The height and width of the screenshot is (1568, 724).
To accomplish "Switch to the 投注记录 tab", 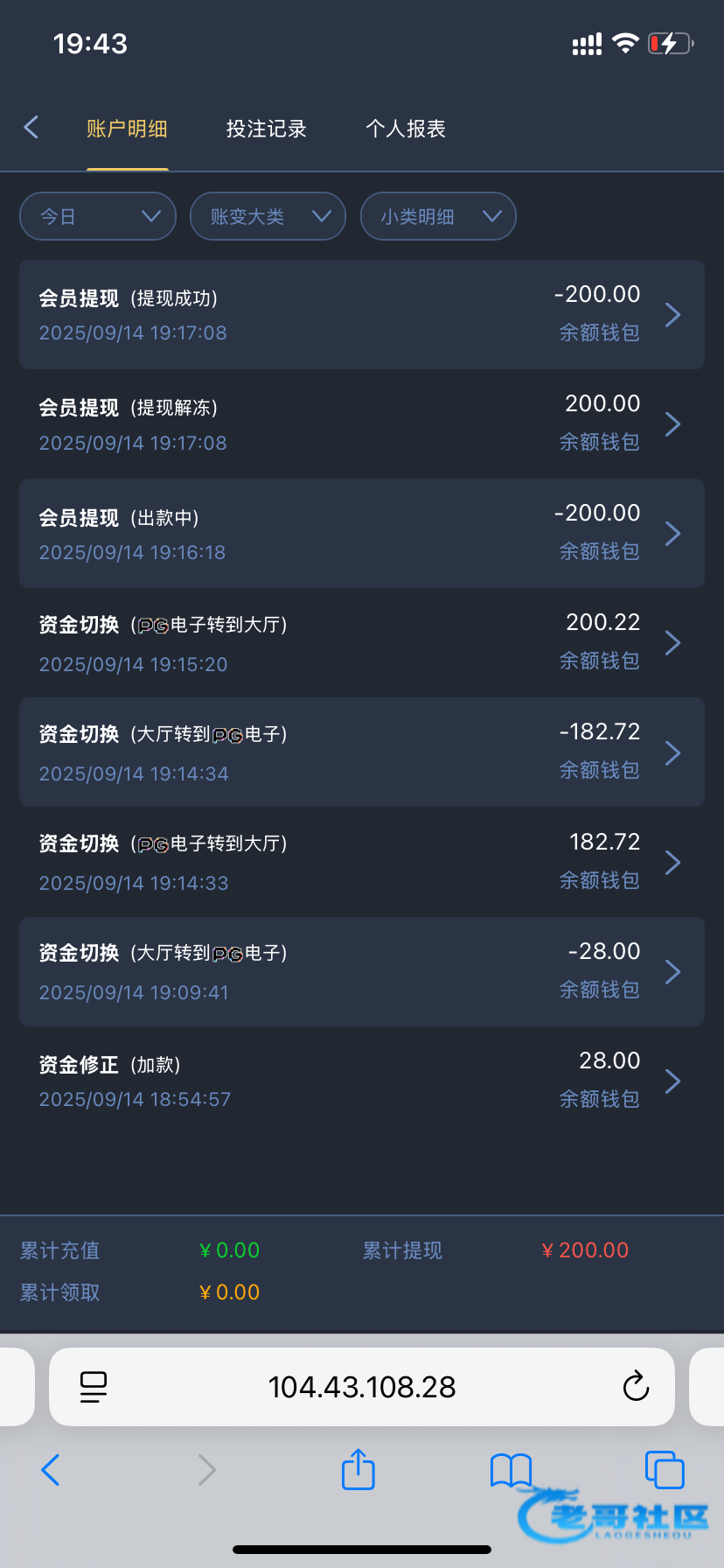I will (x=266, y=129).
